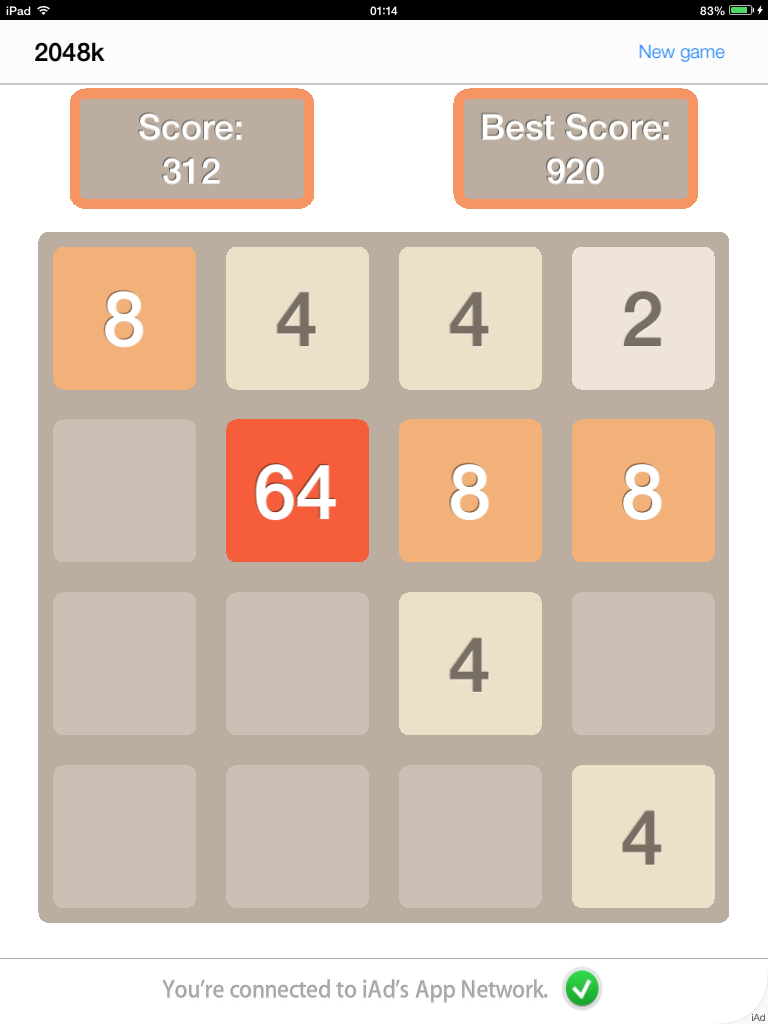Open the iAd App Network banner
The width and height of the screenshot is (768, 1024).
pos(383,990)
